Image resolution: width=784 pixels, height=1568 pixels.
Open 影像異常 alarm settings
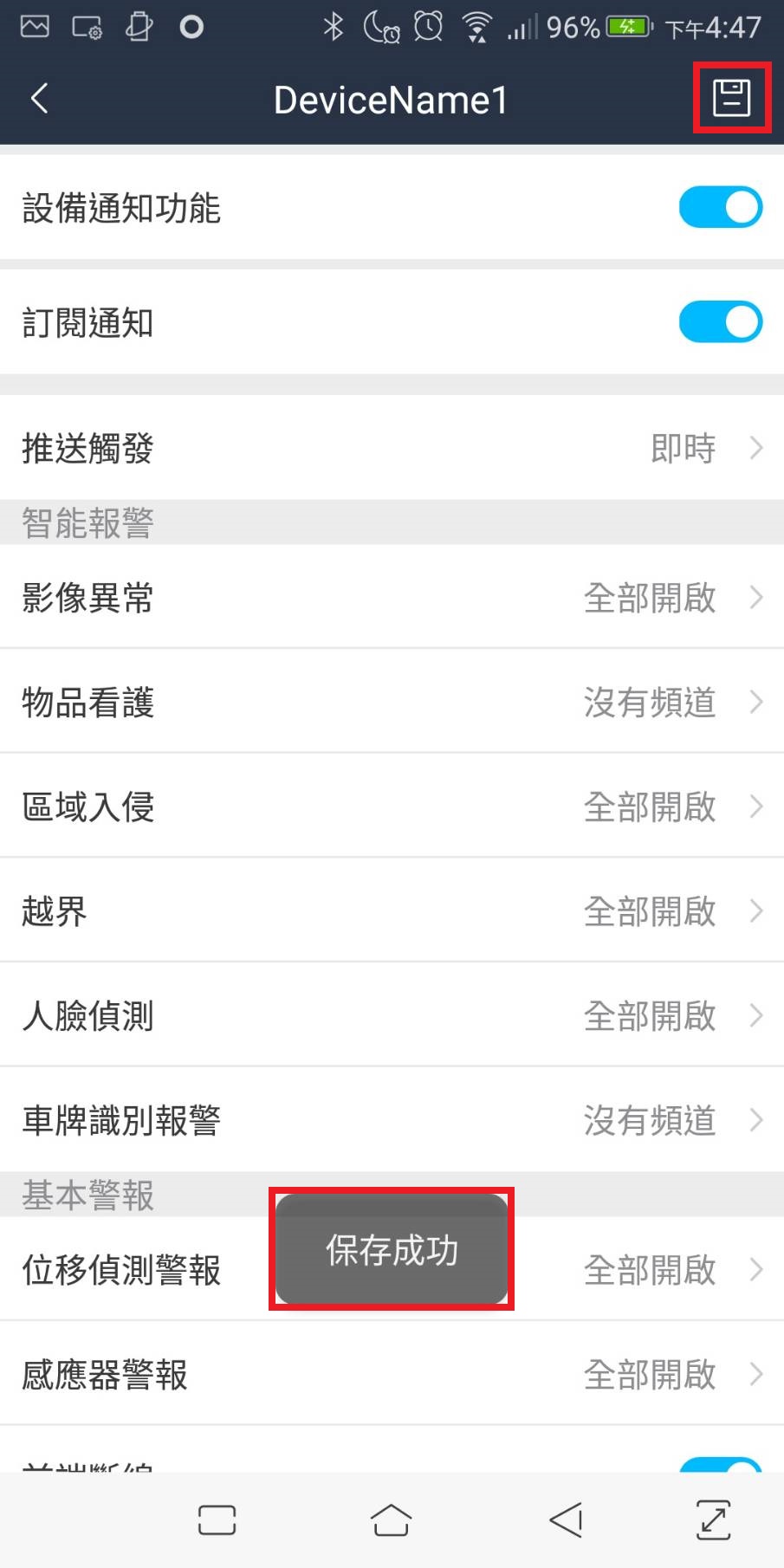click(392, 597)
